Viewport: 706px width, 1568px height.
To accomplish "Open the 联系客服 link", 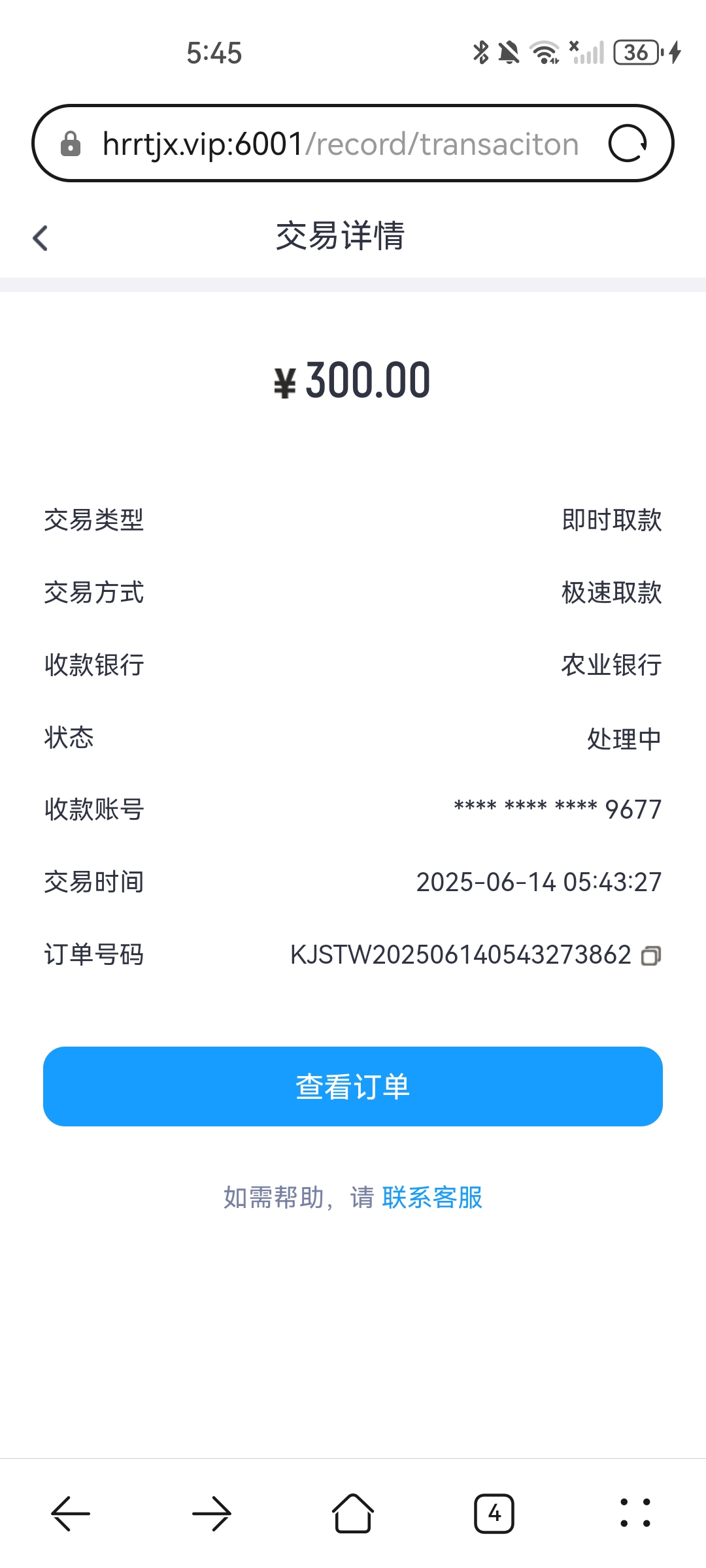I will [432, 1198].
